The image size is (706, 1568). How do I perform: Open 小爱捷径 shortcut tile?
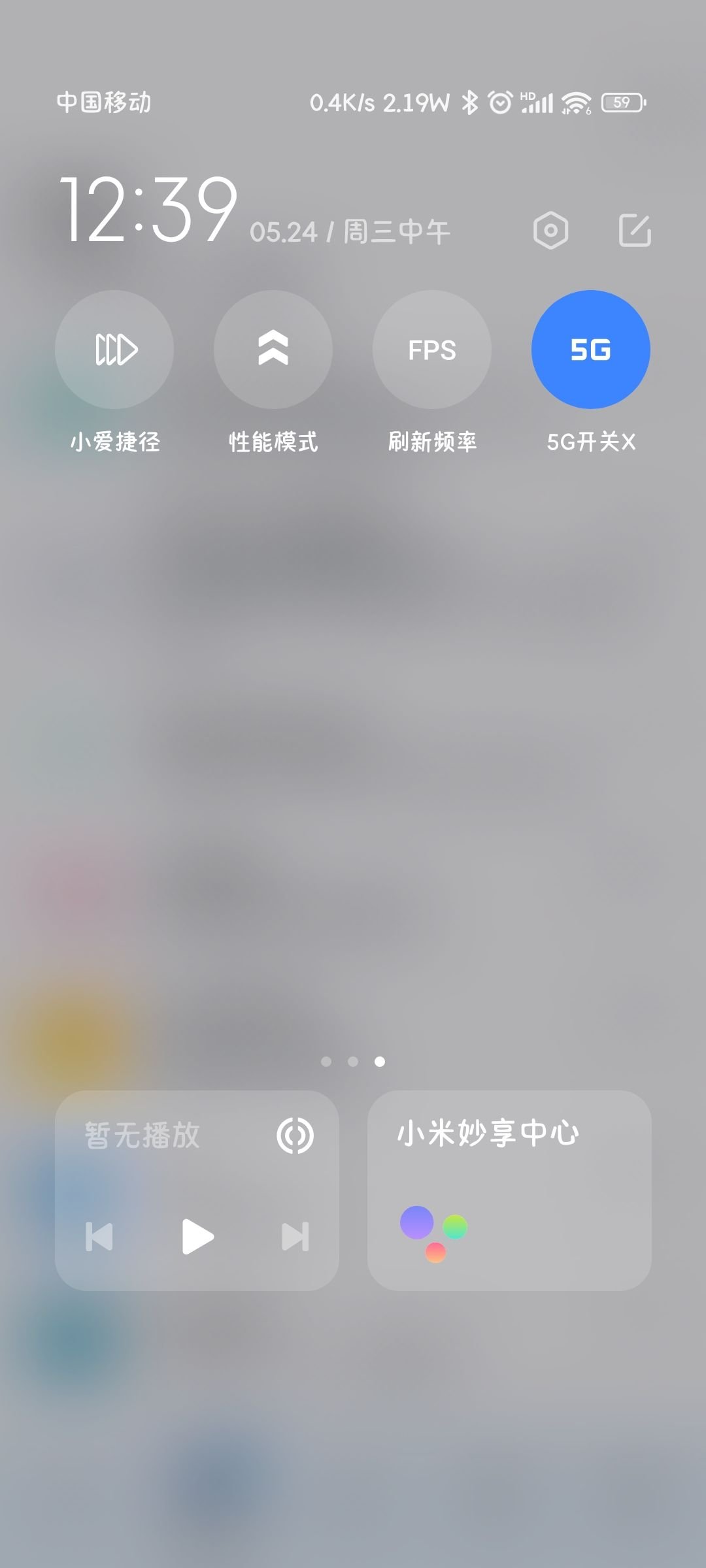click(x=114, y=350)
